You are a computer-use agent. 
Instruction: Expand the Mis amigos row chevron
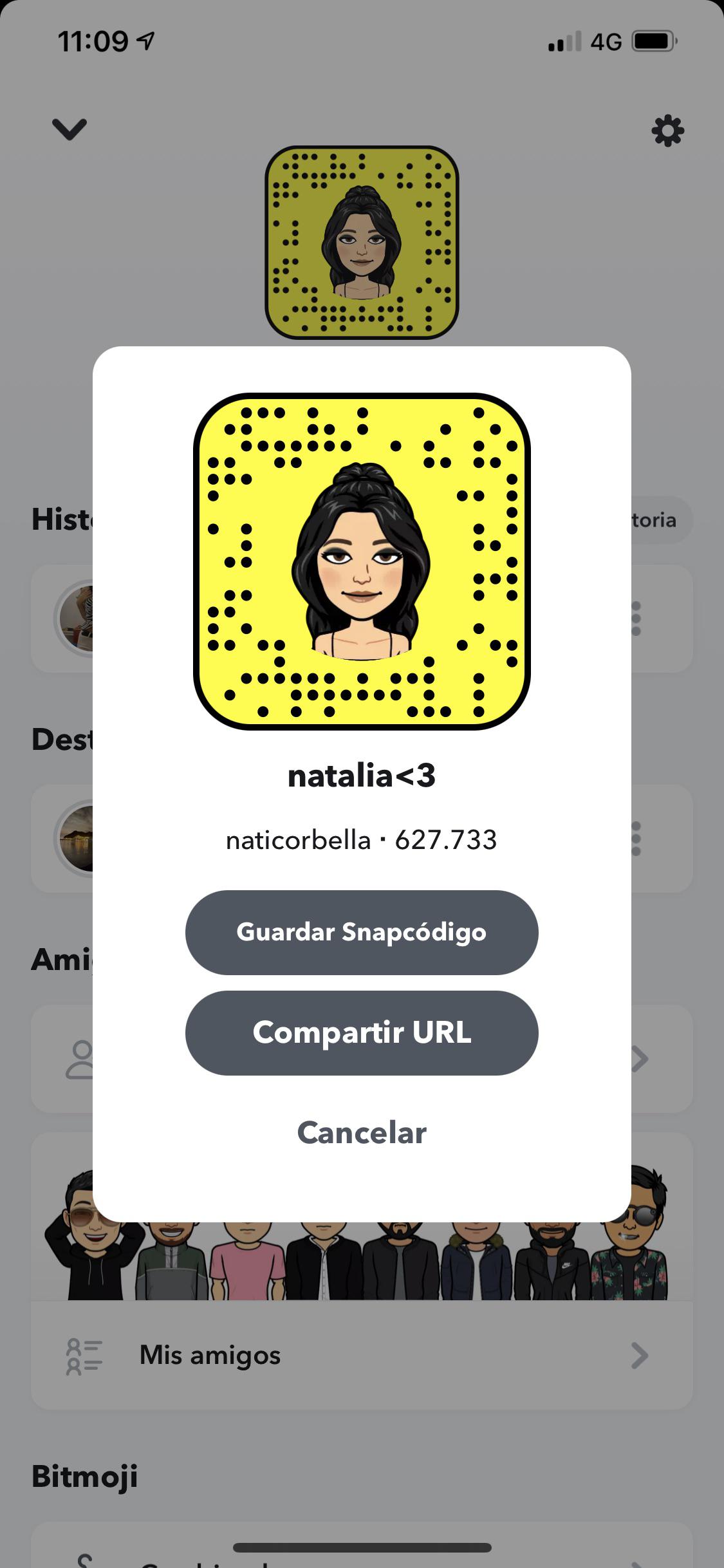click(x=640, y=1355)
